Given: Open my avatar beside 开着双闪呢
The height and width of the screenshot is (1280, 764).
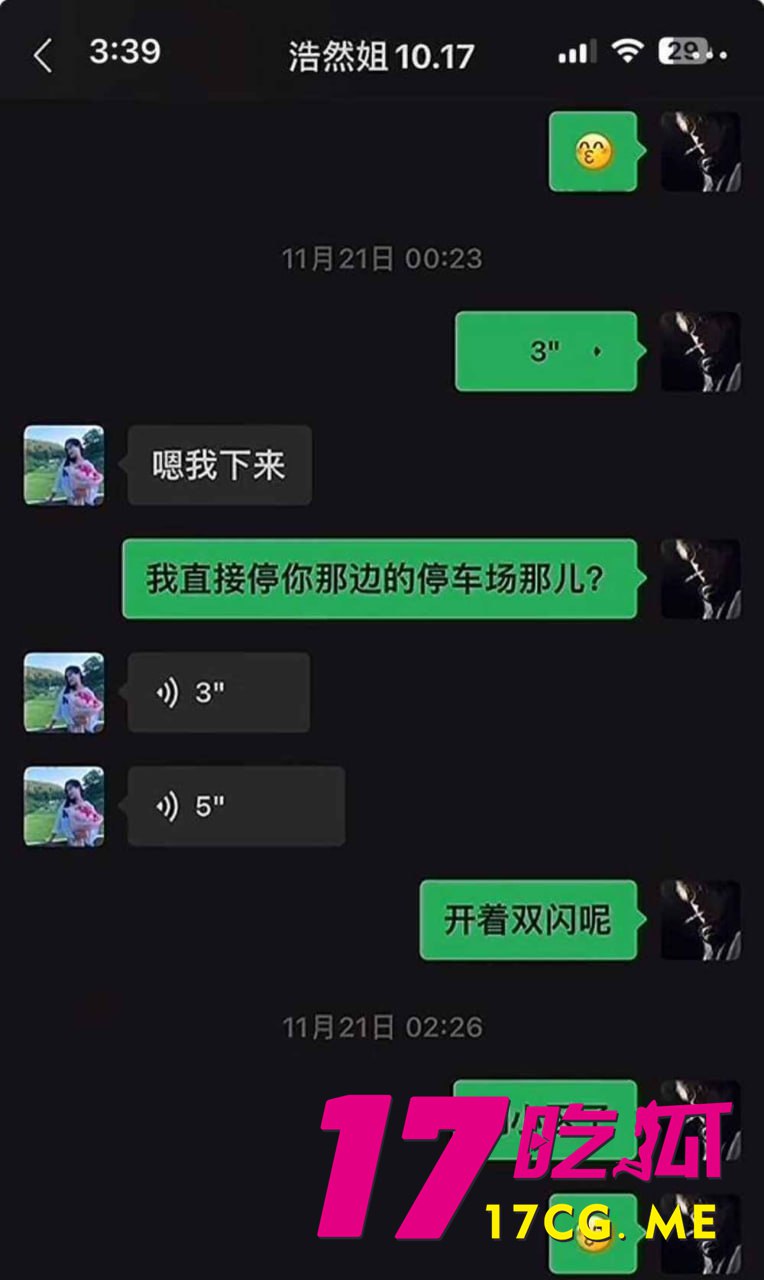Looking at the screenshot, I should click(x=701, y=920).
